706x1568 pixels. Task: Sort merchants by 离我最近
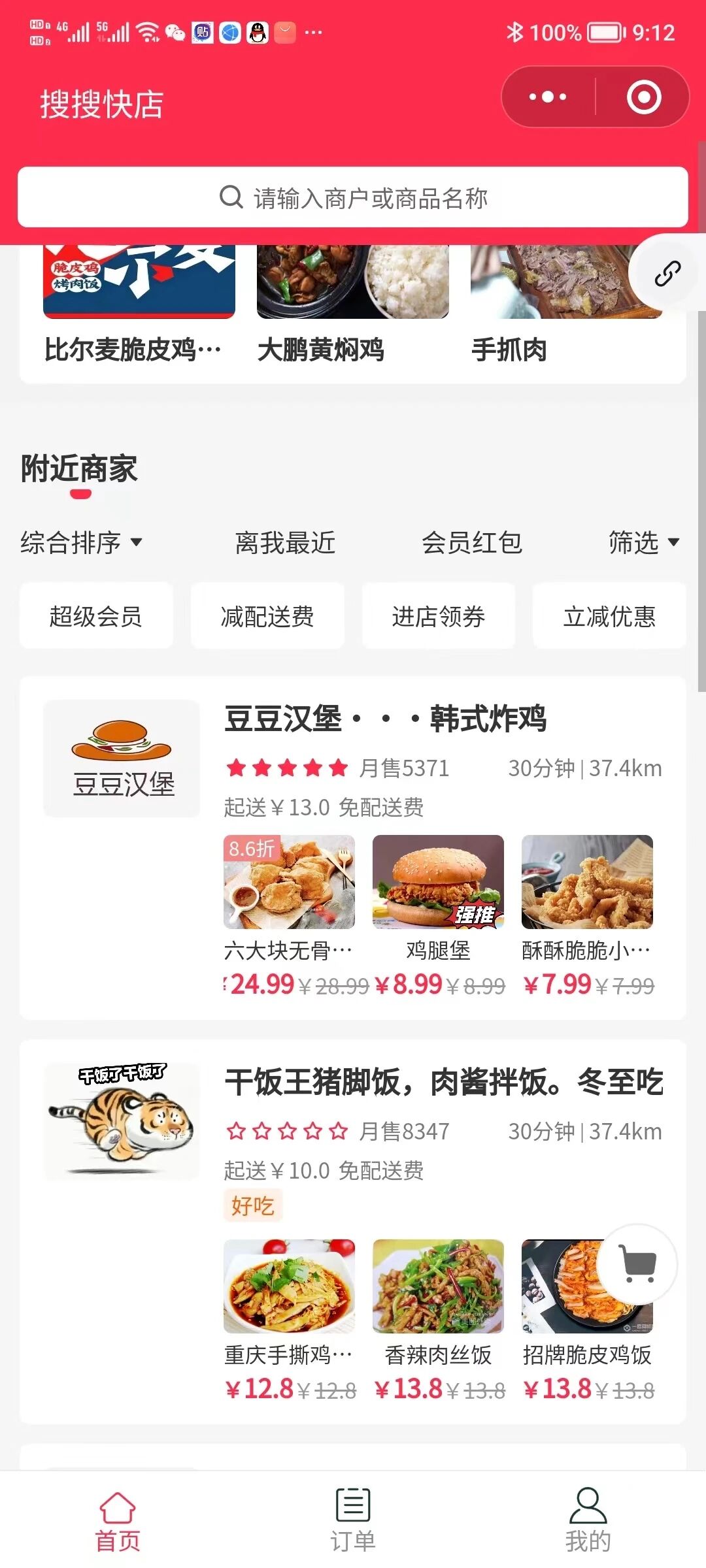285,542
